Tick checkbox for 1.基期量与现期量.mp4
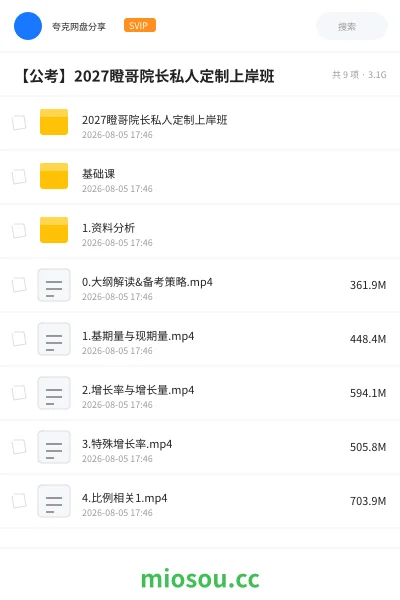Screen dimensions: 400x600 click(x=19, y=339)
